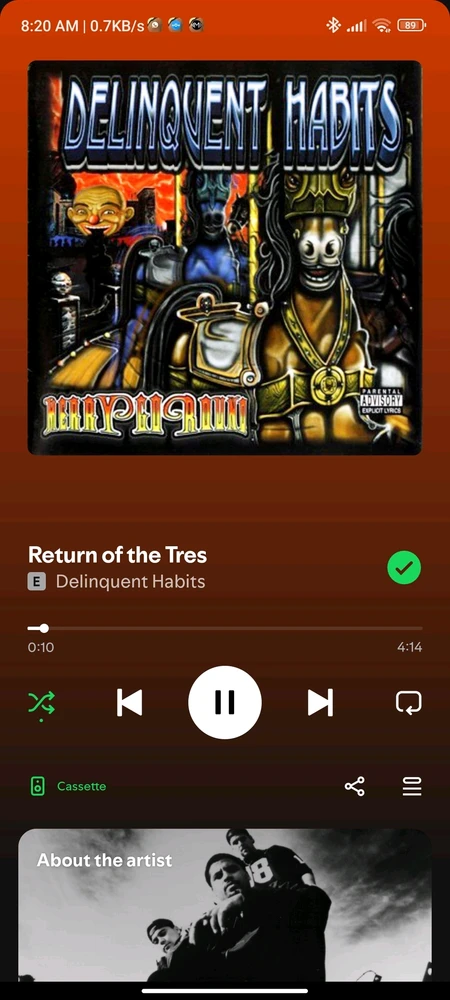Open the About the artist card
The image size is (450, 1000).
click(225, 905)
